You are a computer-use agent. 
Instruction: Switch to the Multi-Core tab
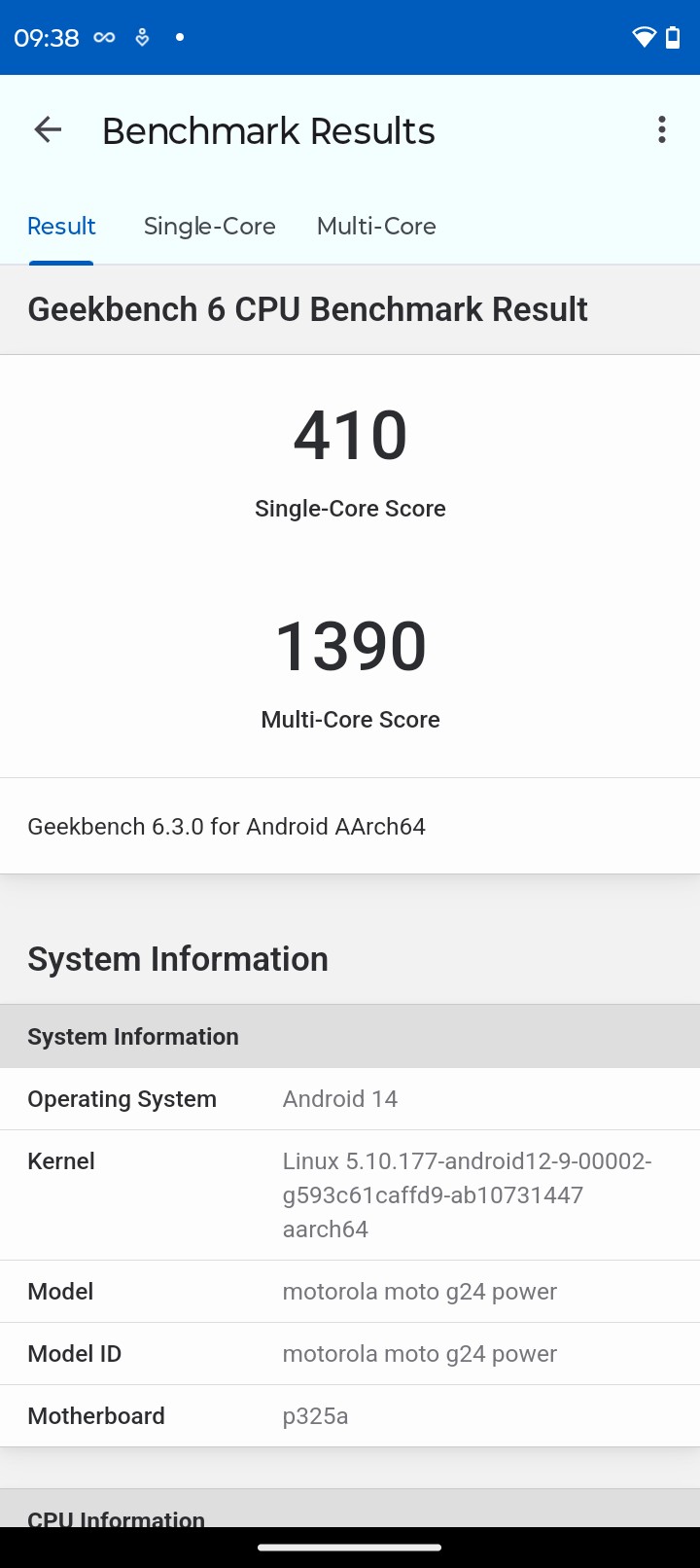coord(376,227)
